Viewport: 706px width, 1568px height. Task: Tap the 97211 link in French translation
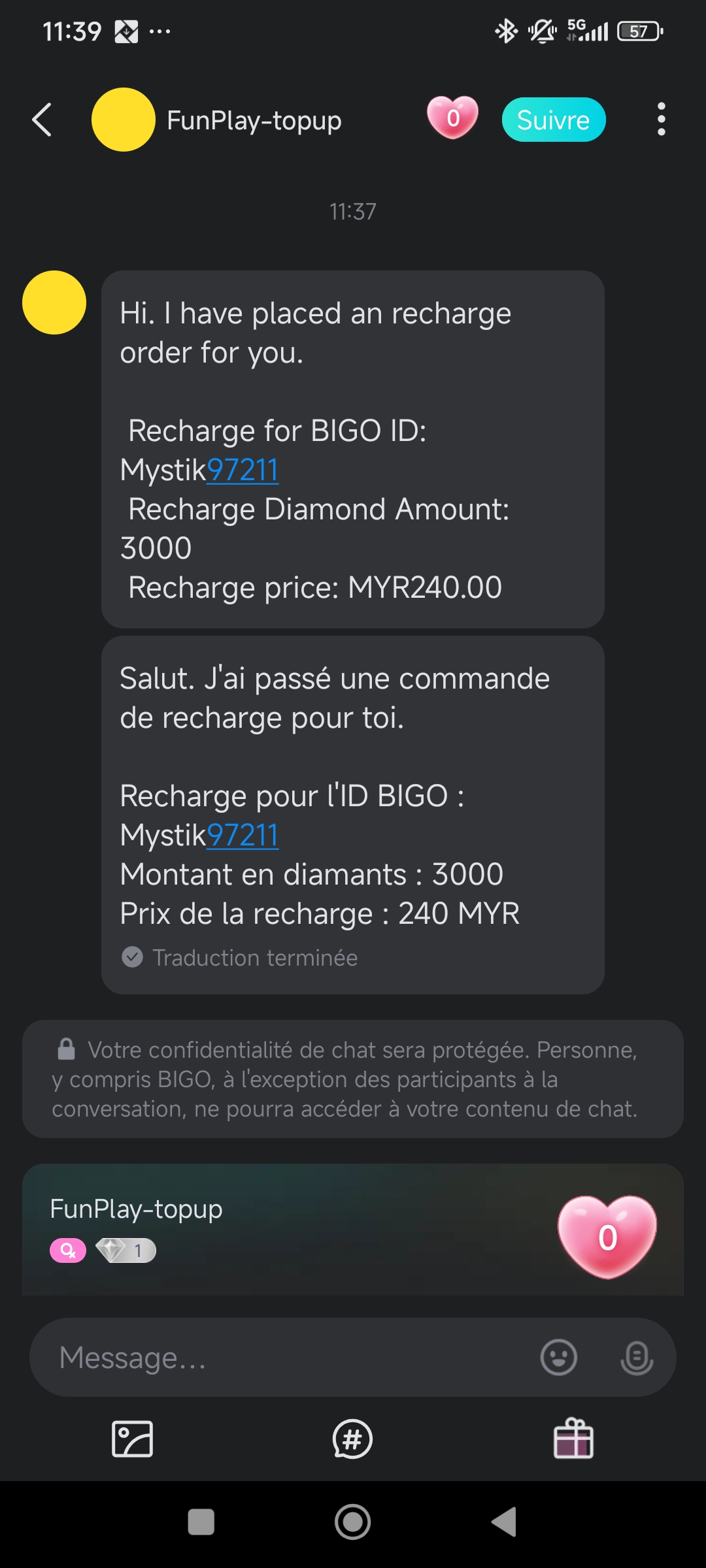[243, 836]
